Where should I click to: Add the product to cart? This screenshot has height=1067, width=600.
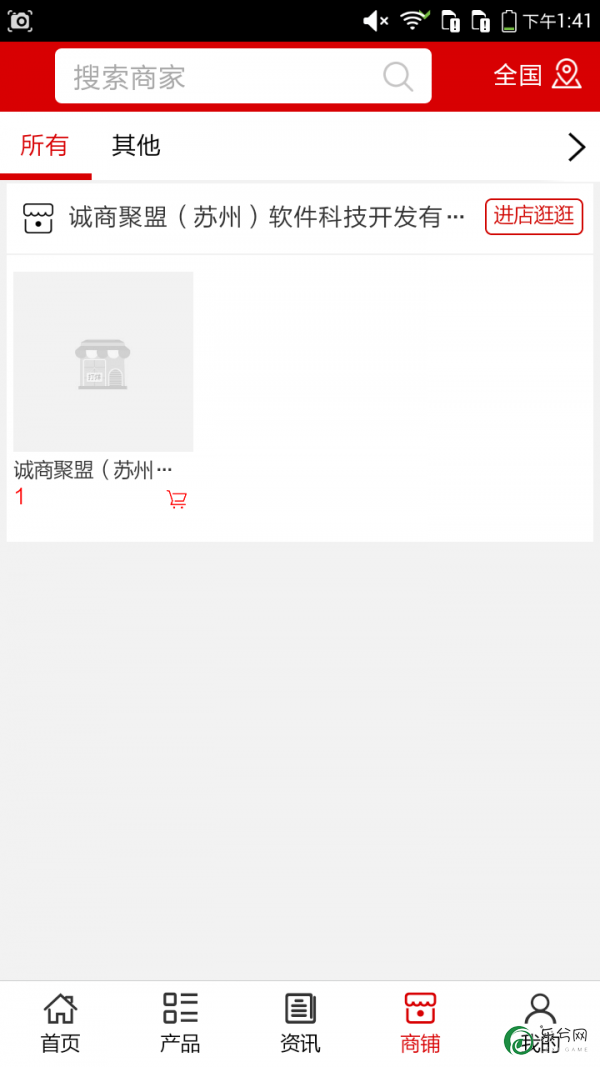(x=177, y=499)
